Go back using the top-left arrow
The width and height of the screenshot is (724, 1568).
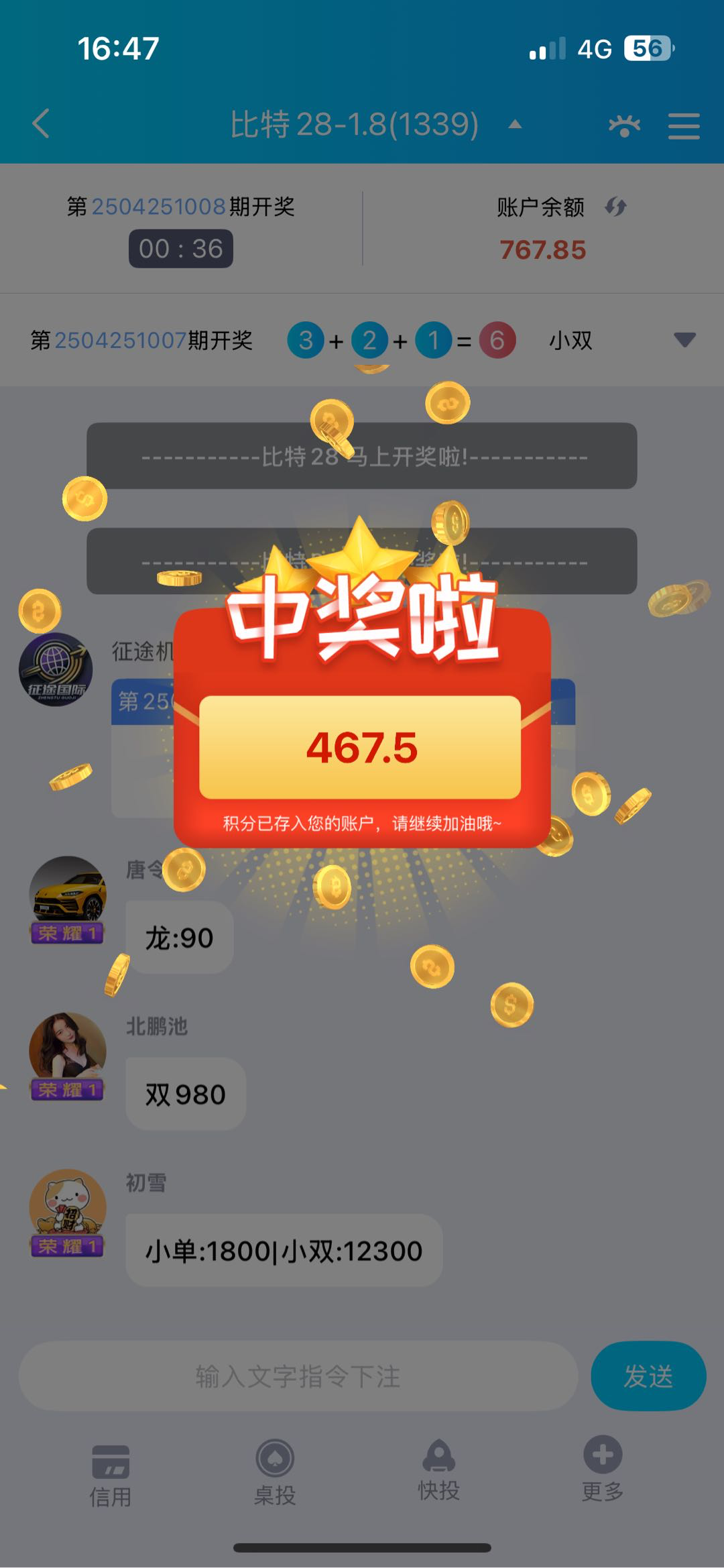(42, 124)
